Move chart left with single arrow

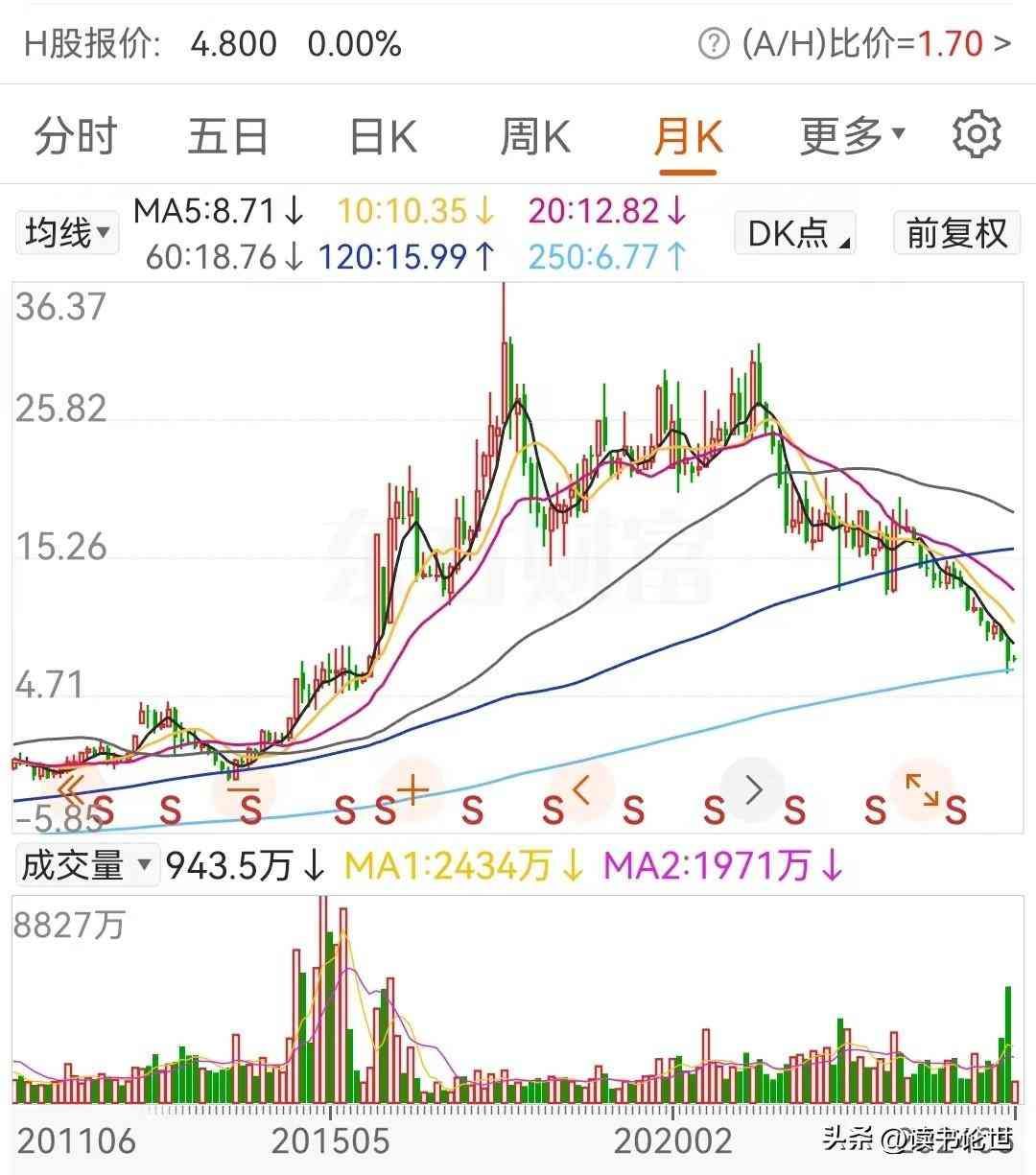(579, 790)
